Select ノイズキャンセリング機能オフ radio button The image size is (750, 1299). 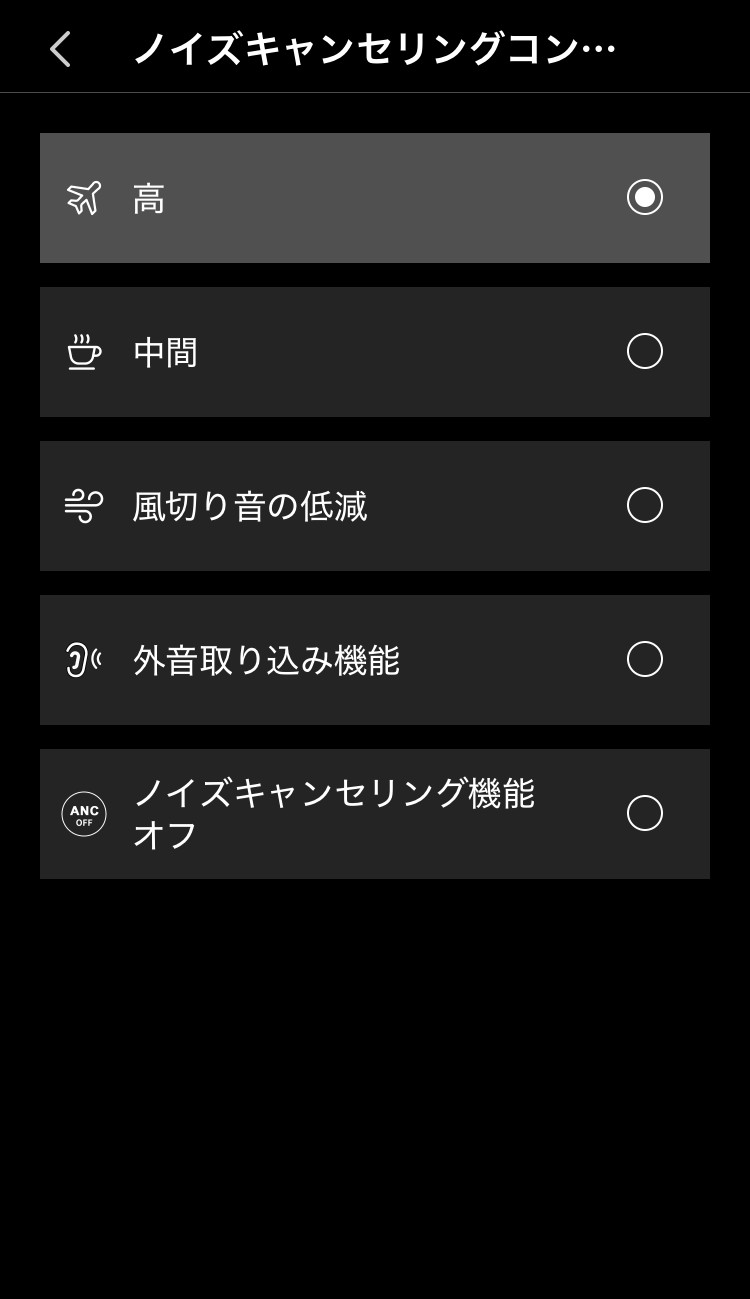(x=645, y=813)
